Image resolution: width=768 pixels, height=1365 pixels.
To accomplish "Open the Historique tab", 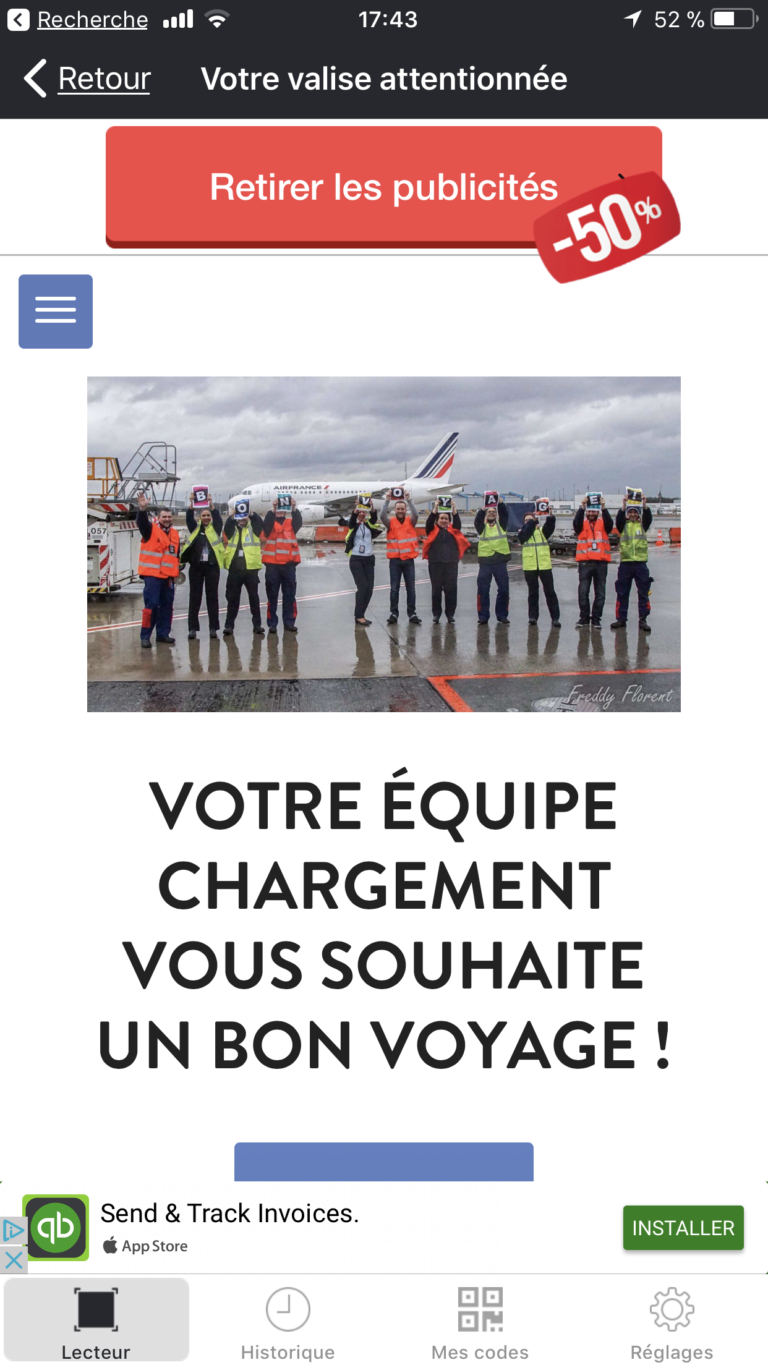I will [x=288, y=1320].
